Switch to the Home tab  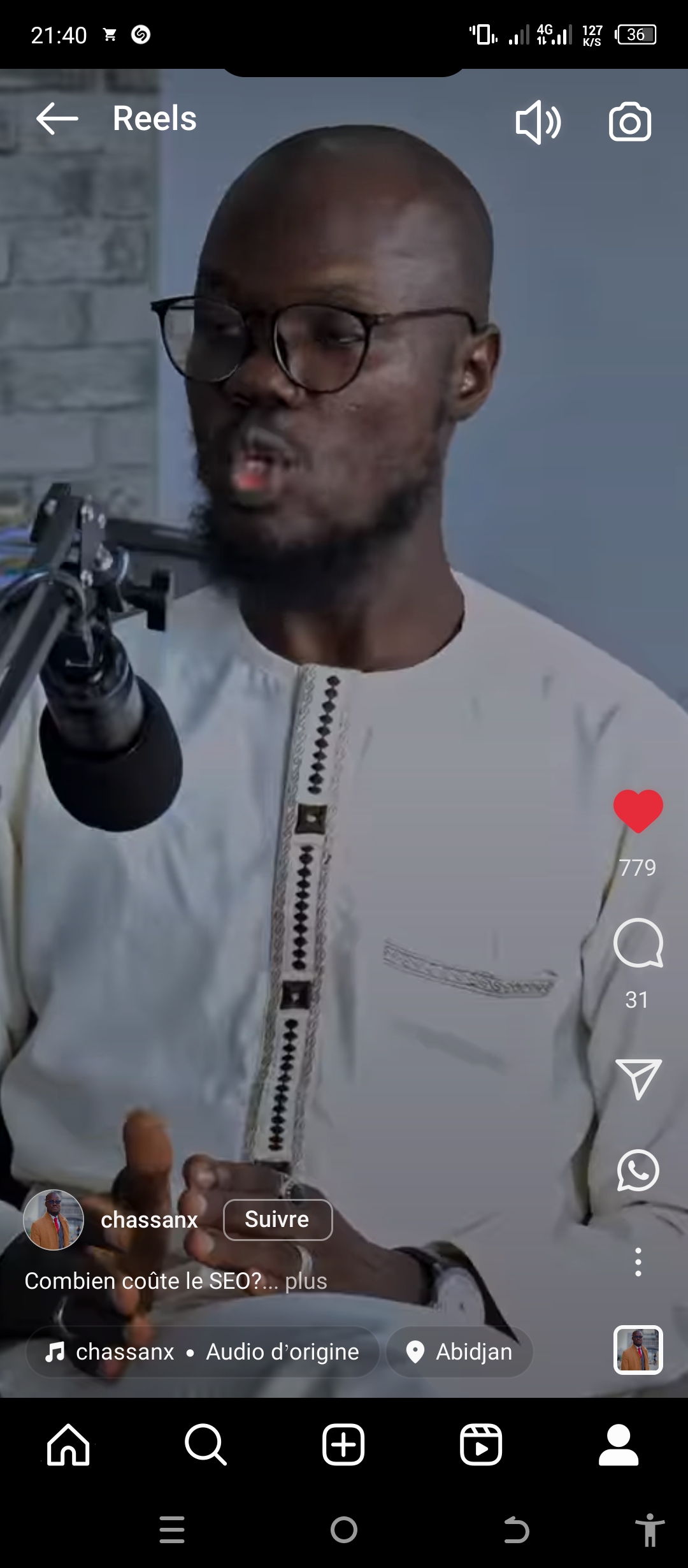(x=69, y=1444)
